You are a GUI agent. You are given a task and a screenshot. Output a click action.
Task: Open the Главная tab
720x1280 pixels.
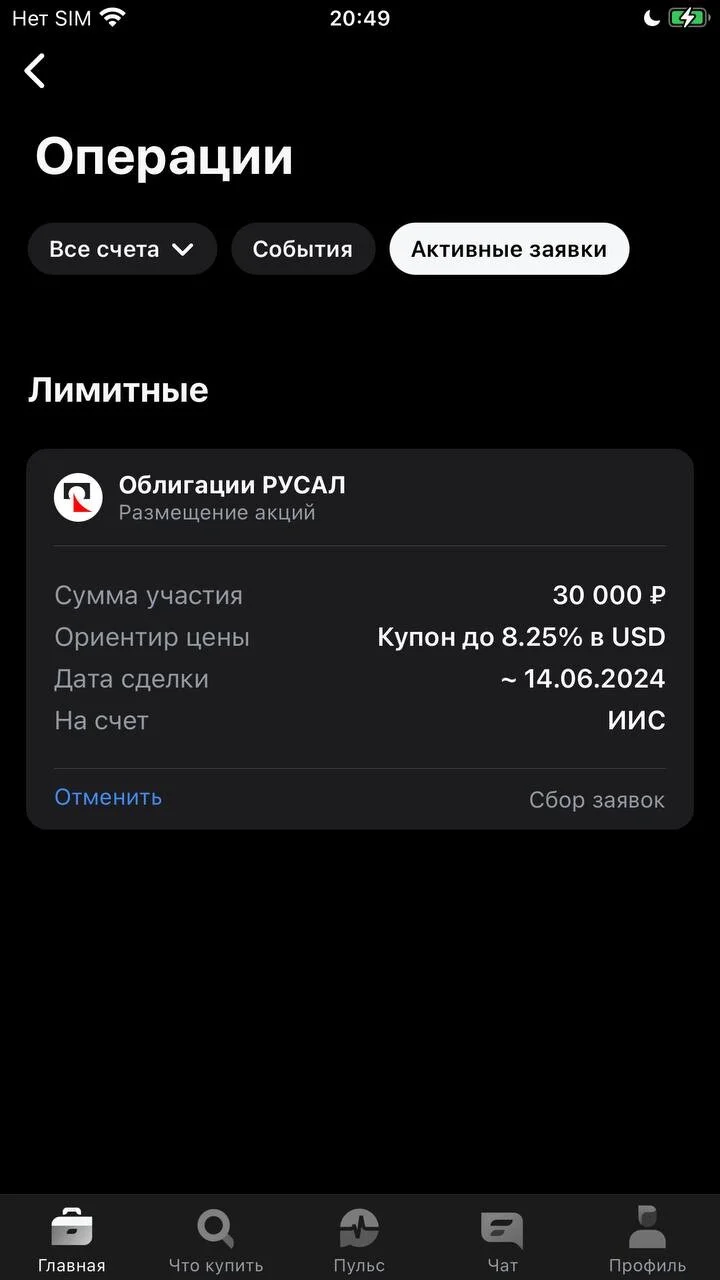pyautogui.click(x=72, y=1240)
